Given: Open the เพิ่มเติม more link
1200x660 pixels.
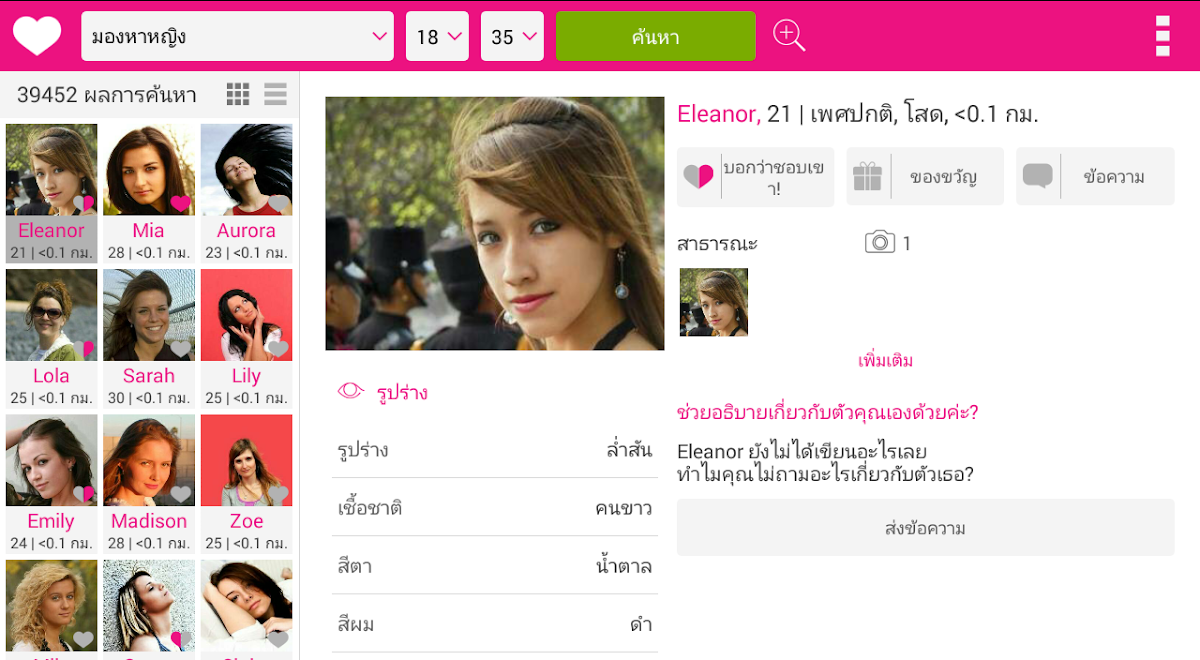Looking at the screenshot, I should coord(885,361).
